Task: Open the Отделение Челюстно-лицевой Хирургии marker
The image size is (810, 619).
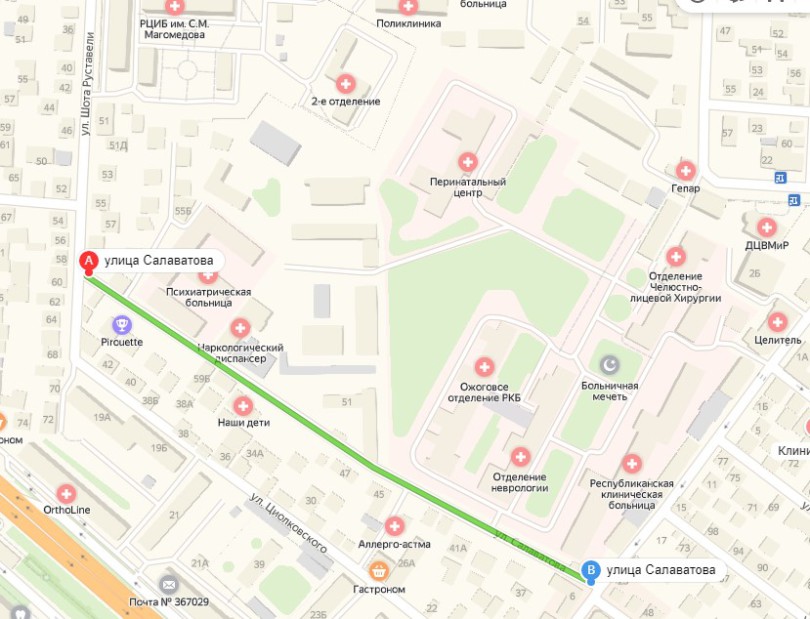Action: tap(677, 257)
